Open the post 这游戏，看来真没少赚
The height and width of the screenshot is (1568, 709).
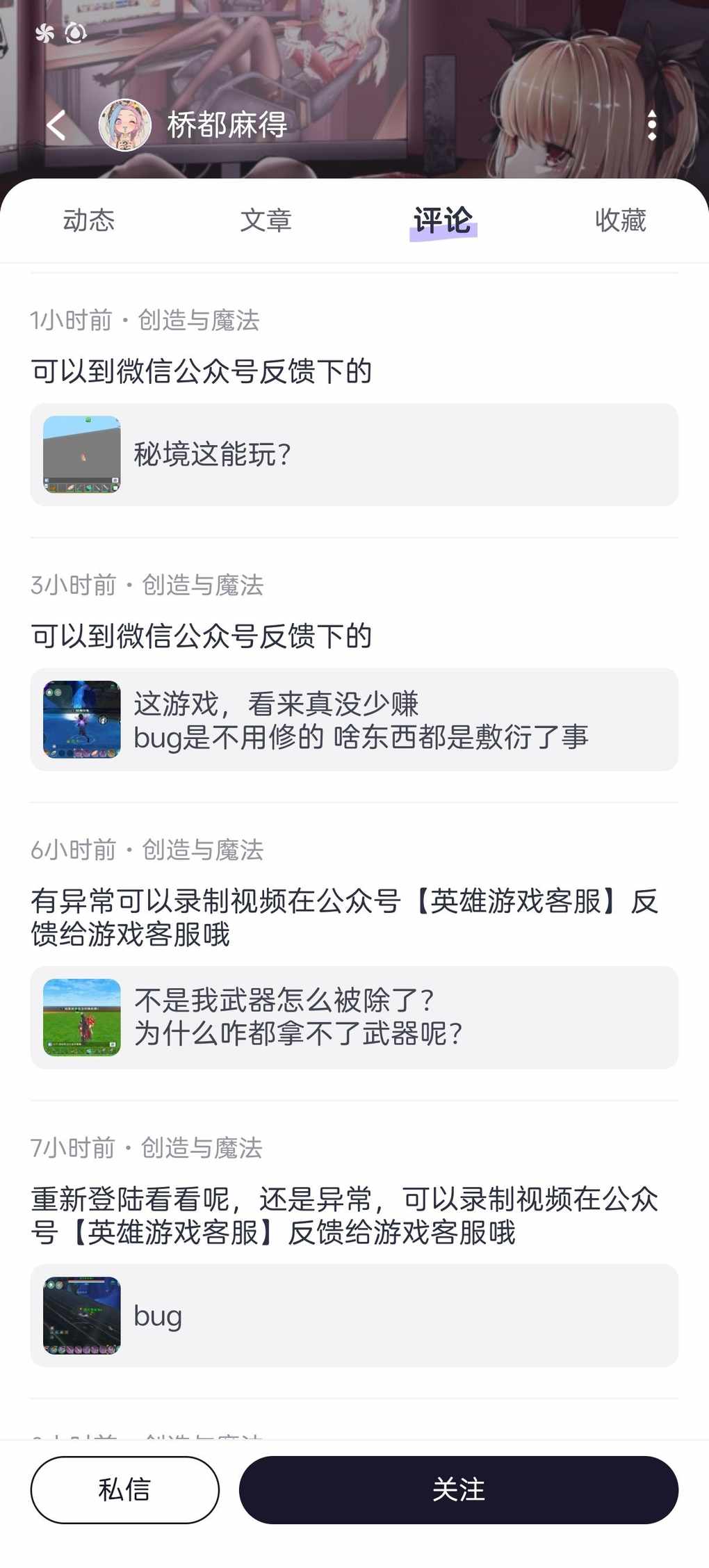354,720
